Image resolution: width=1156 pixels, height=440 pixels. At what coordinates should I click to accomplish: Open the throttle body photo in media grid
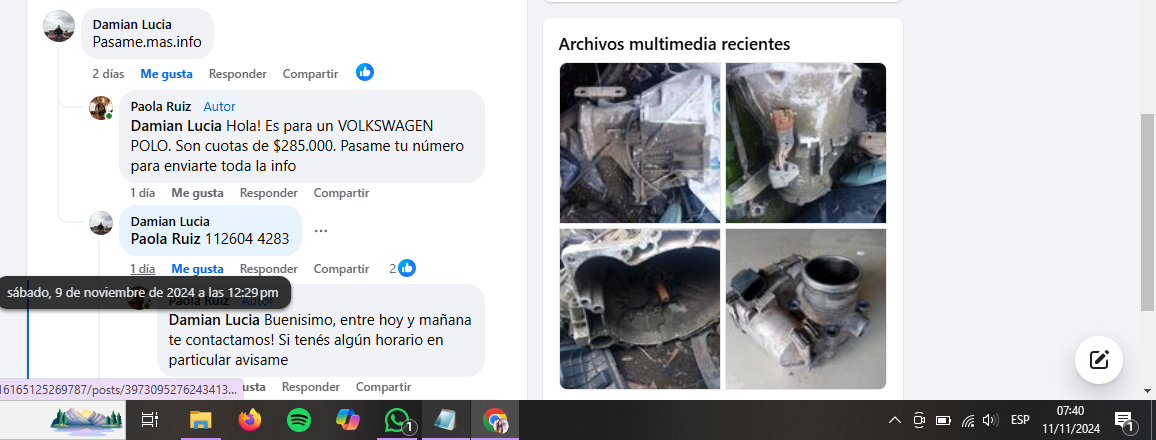pos(805,308)
